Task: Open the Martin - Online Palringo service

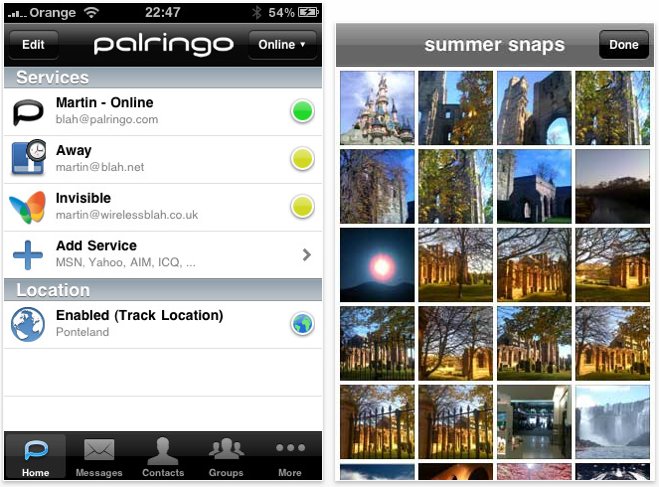Action: tap(160, 112)
